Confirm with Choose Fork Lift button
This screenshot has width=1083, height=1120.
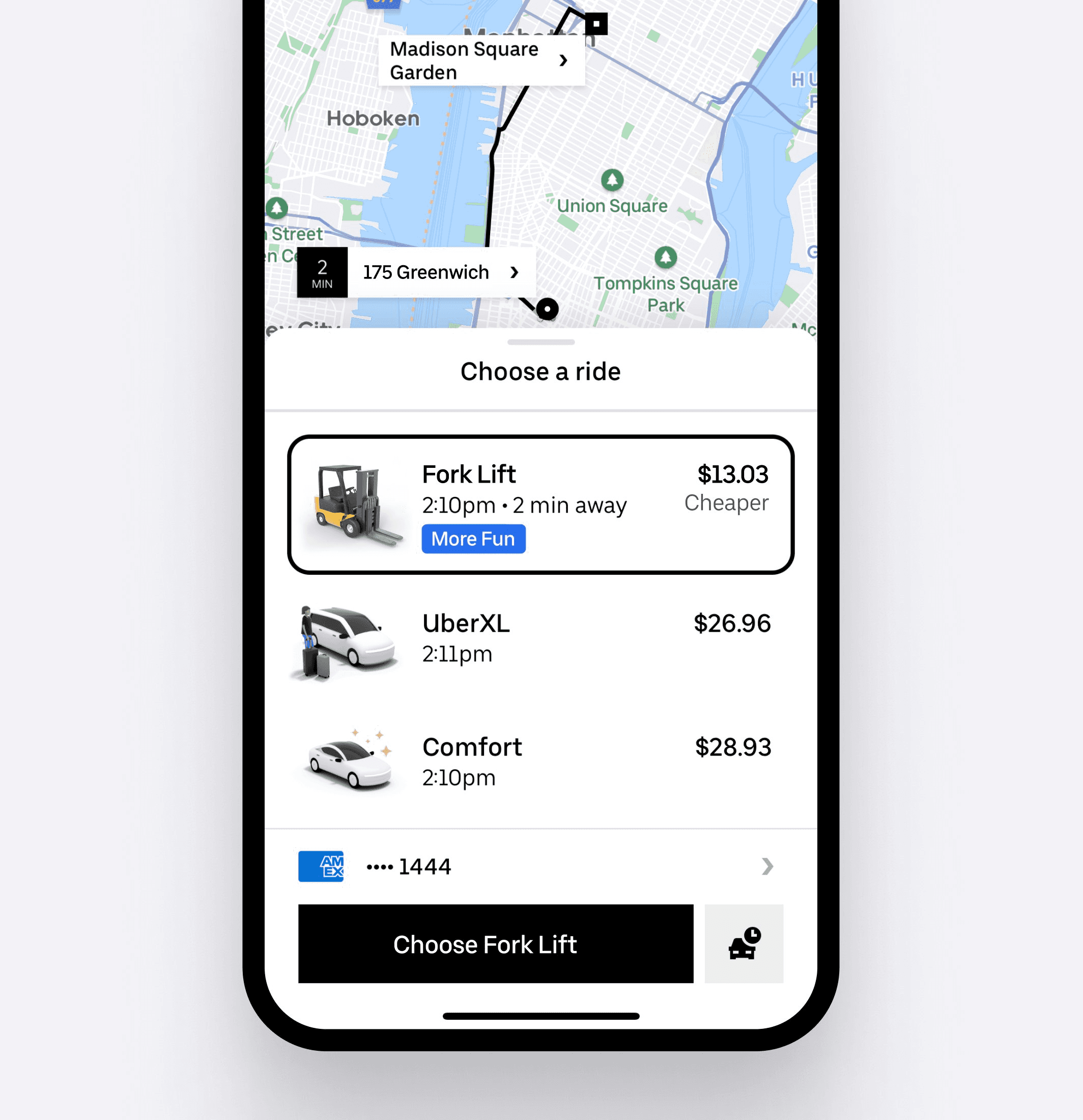click(495, 944)
